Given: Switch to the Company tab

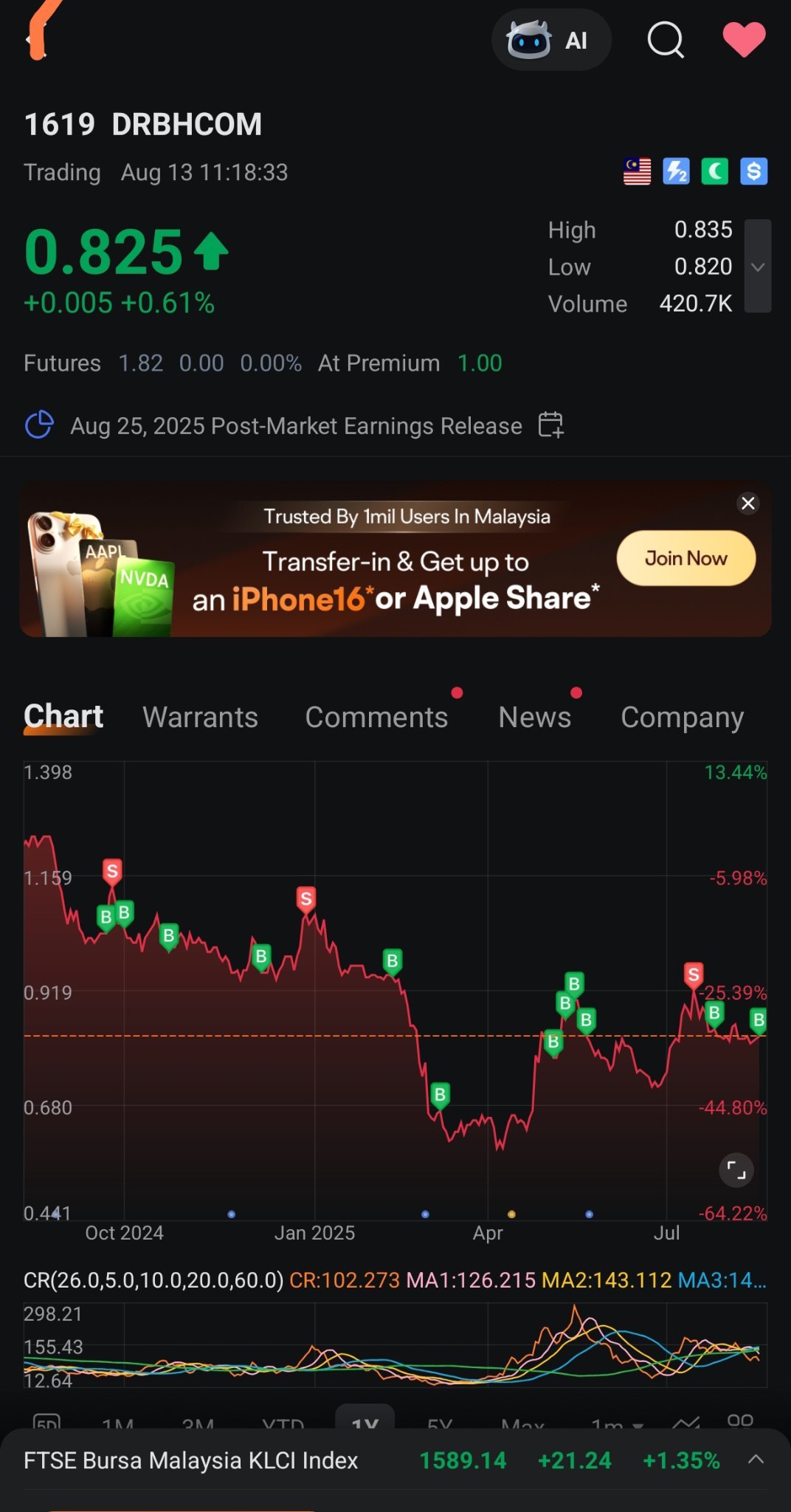Looking at the screenshot, I should tap(682, 717).
